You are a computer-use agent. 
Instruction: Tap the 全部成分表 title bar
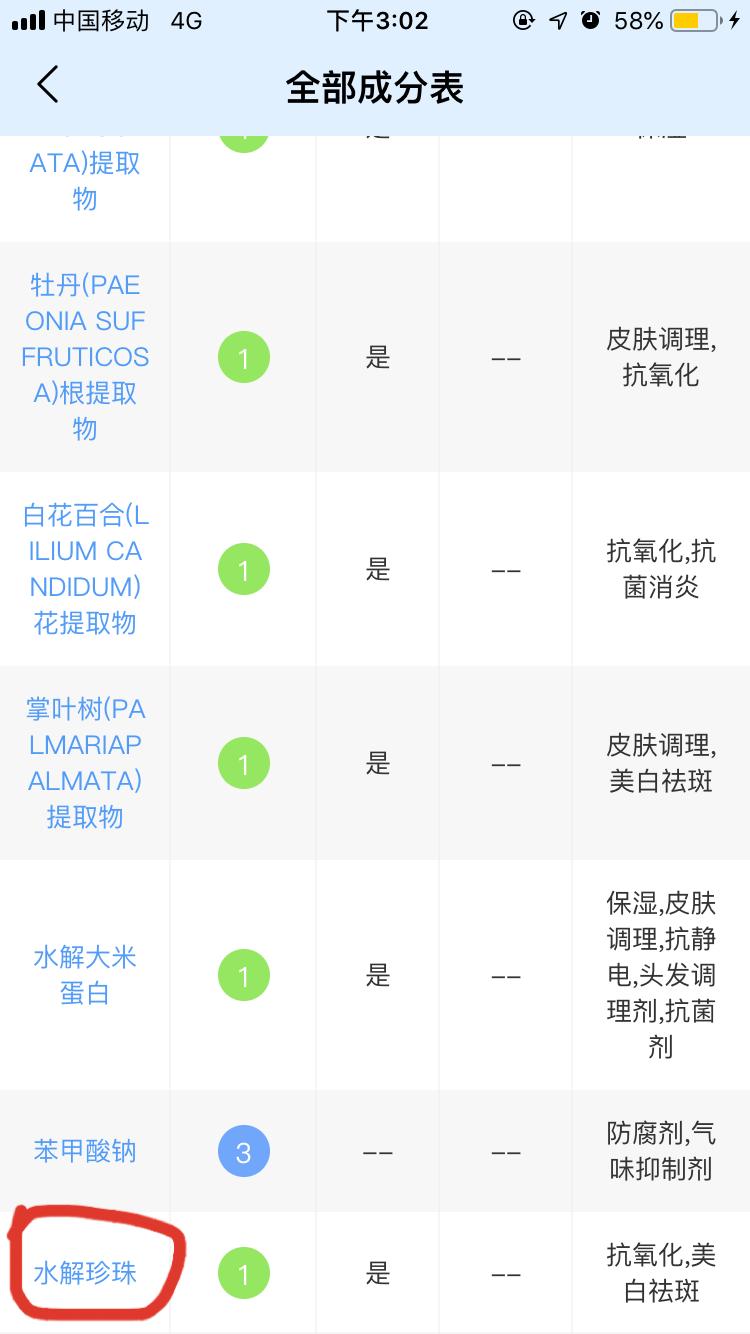[x=375, y=86]
